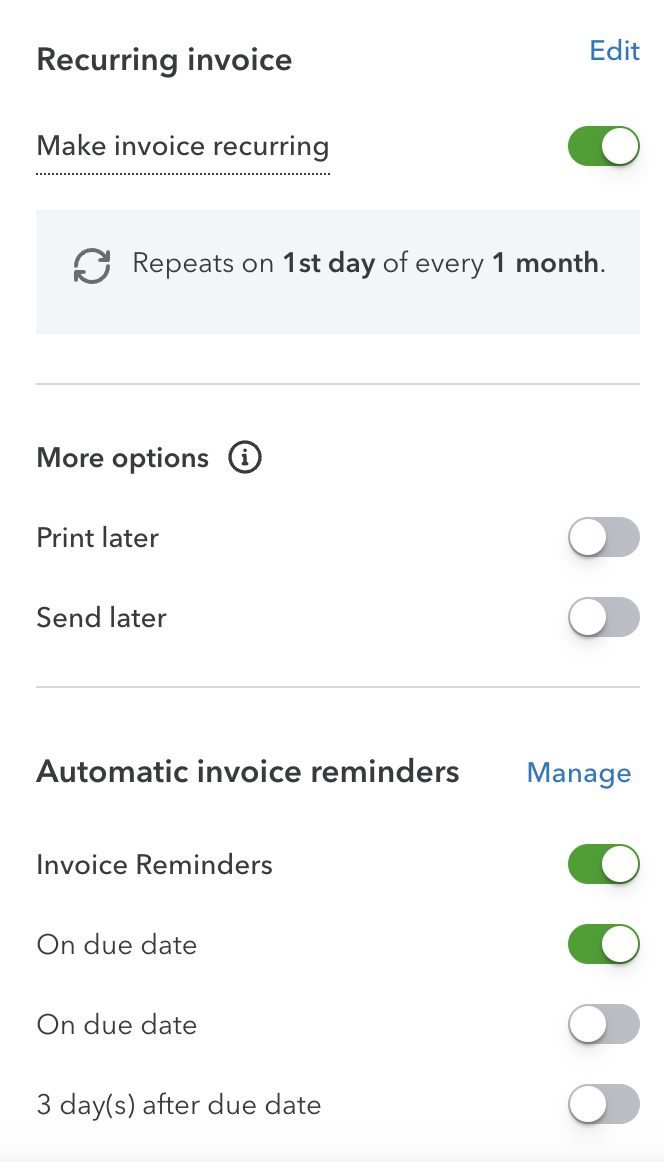
Task: Tap Edit for the recurring invoice
Action: pyautogui.click(x=614, y=50)
